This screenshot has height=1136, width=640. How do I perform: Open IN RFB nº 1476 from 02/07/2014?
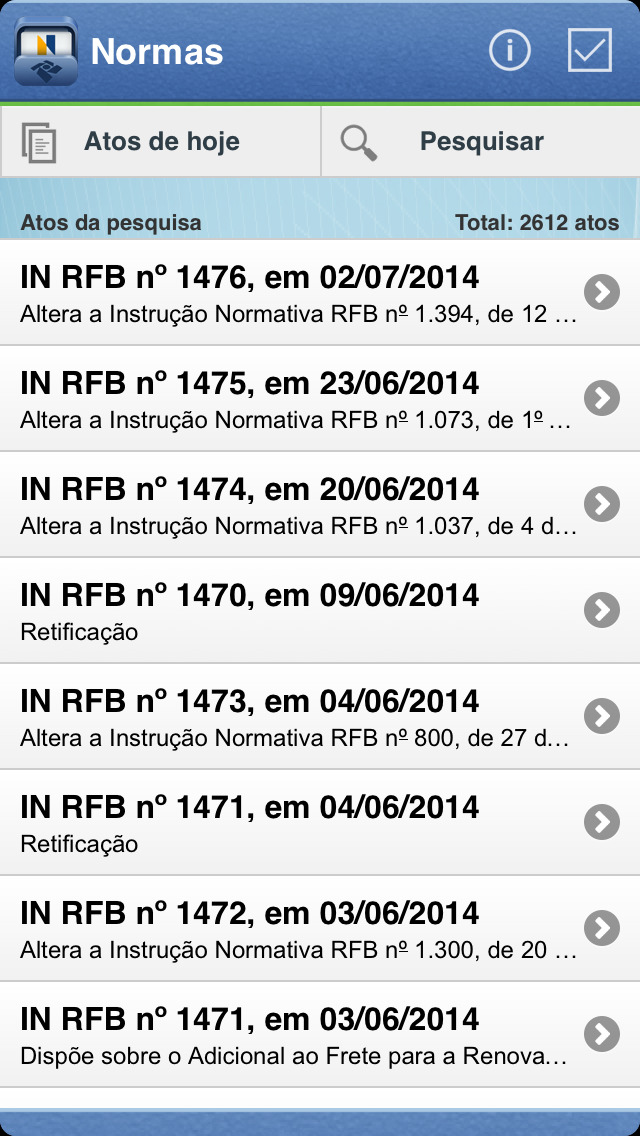320,293
